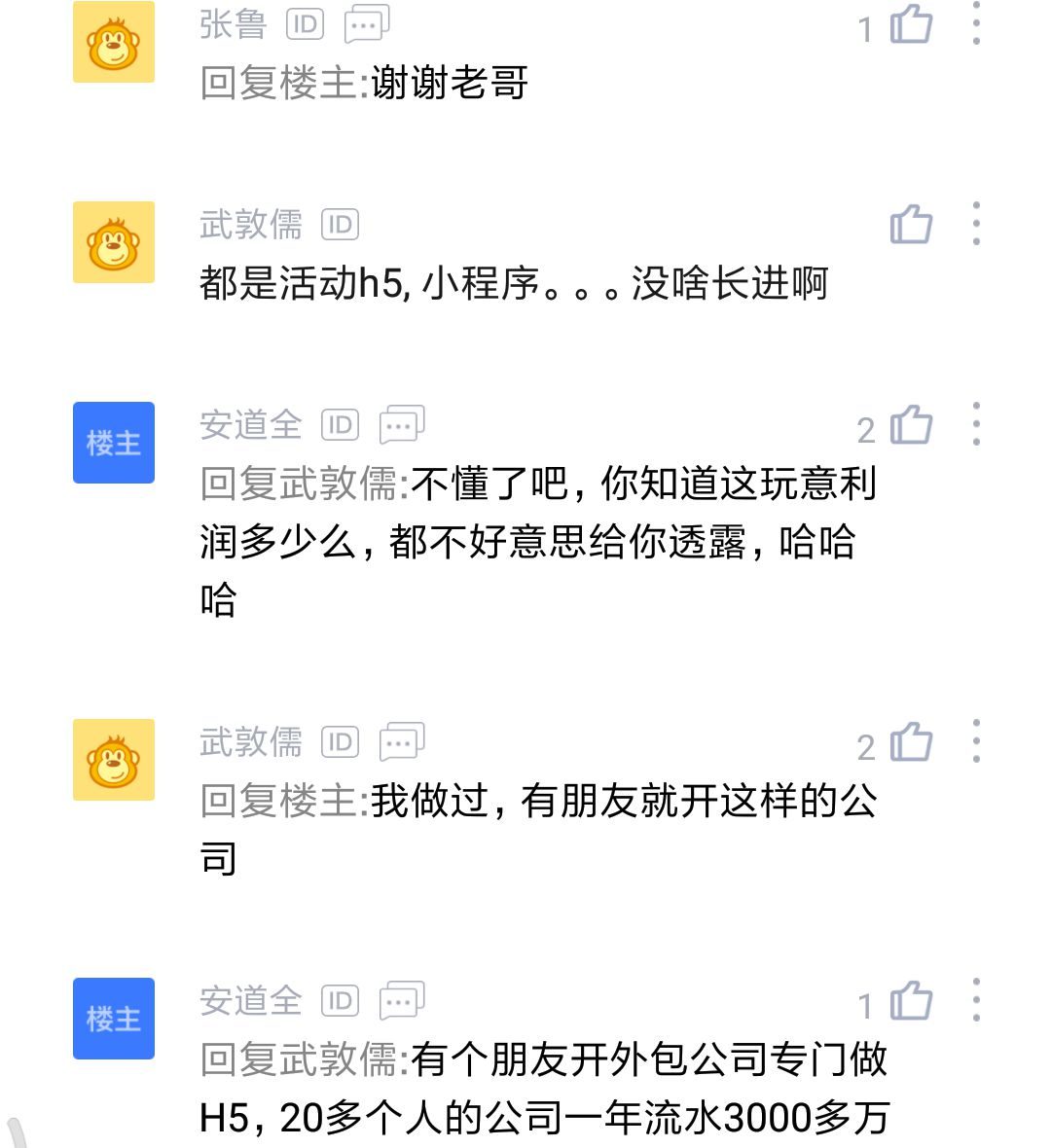This screenshot has width=1051, height=1148.
Task: Tap the chat bubble icon on the 我做过 reply
Action: coord(401,742)
